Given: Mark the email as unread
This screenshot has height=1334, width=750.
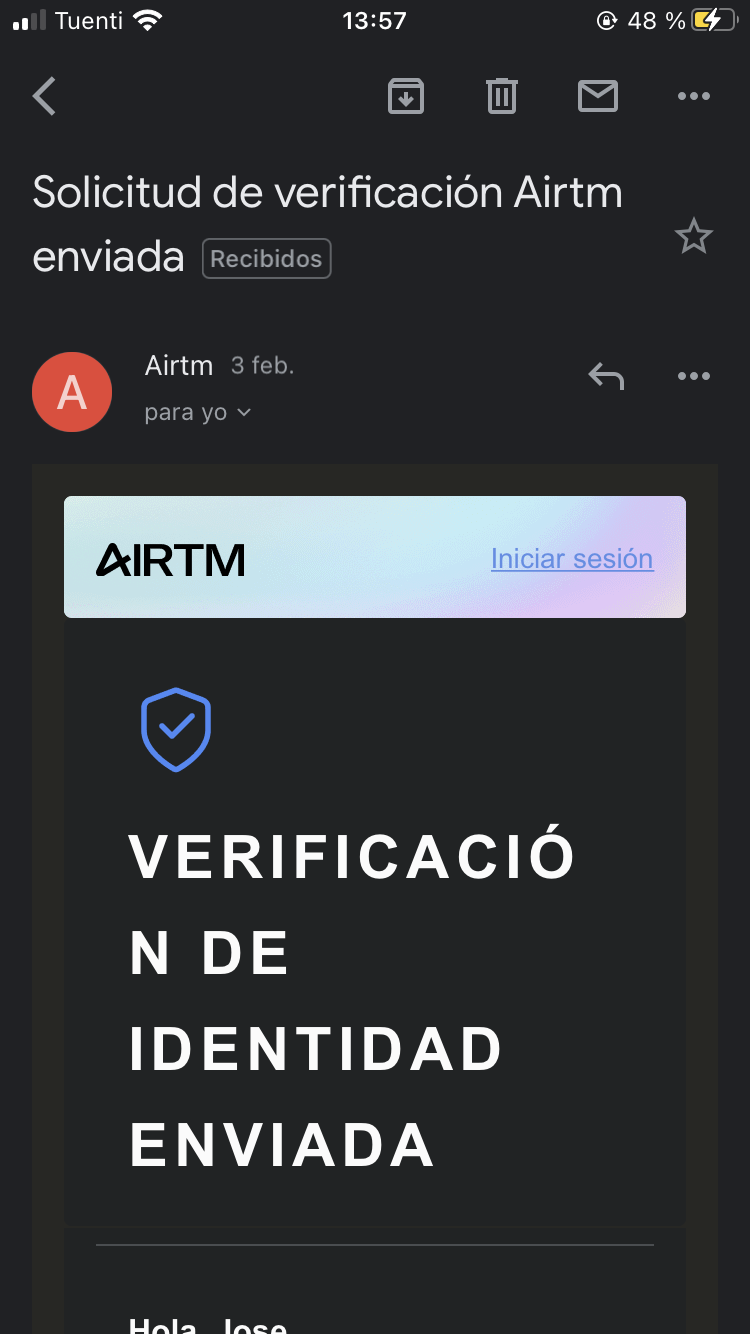Looking at the screenshot, I should tap(598, 96).
